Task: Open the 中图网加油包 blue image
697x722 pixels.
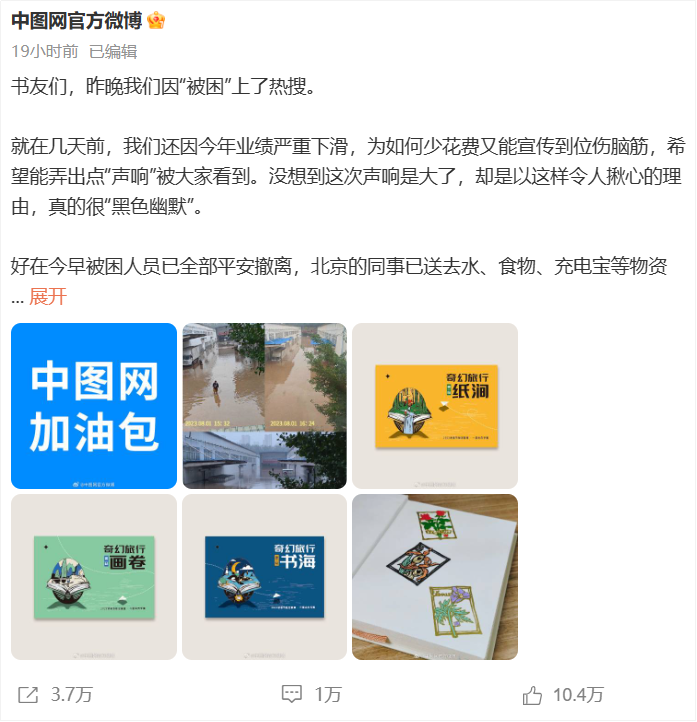Action: coord(94,406)
